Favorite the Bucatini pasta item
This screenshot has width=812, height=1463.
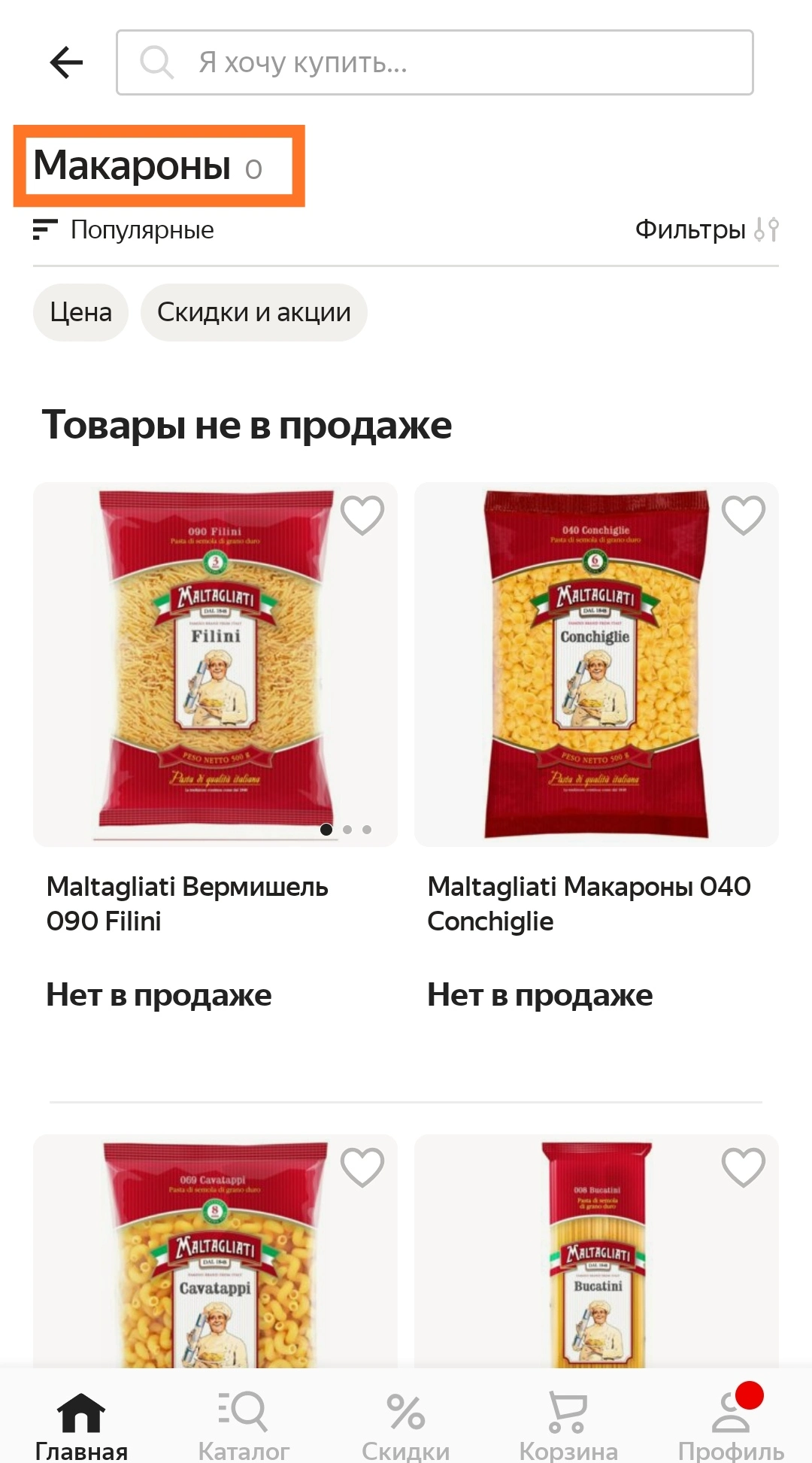744,1167
